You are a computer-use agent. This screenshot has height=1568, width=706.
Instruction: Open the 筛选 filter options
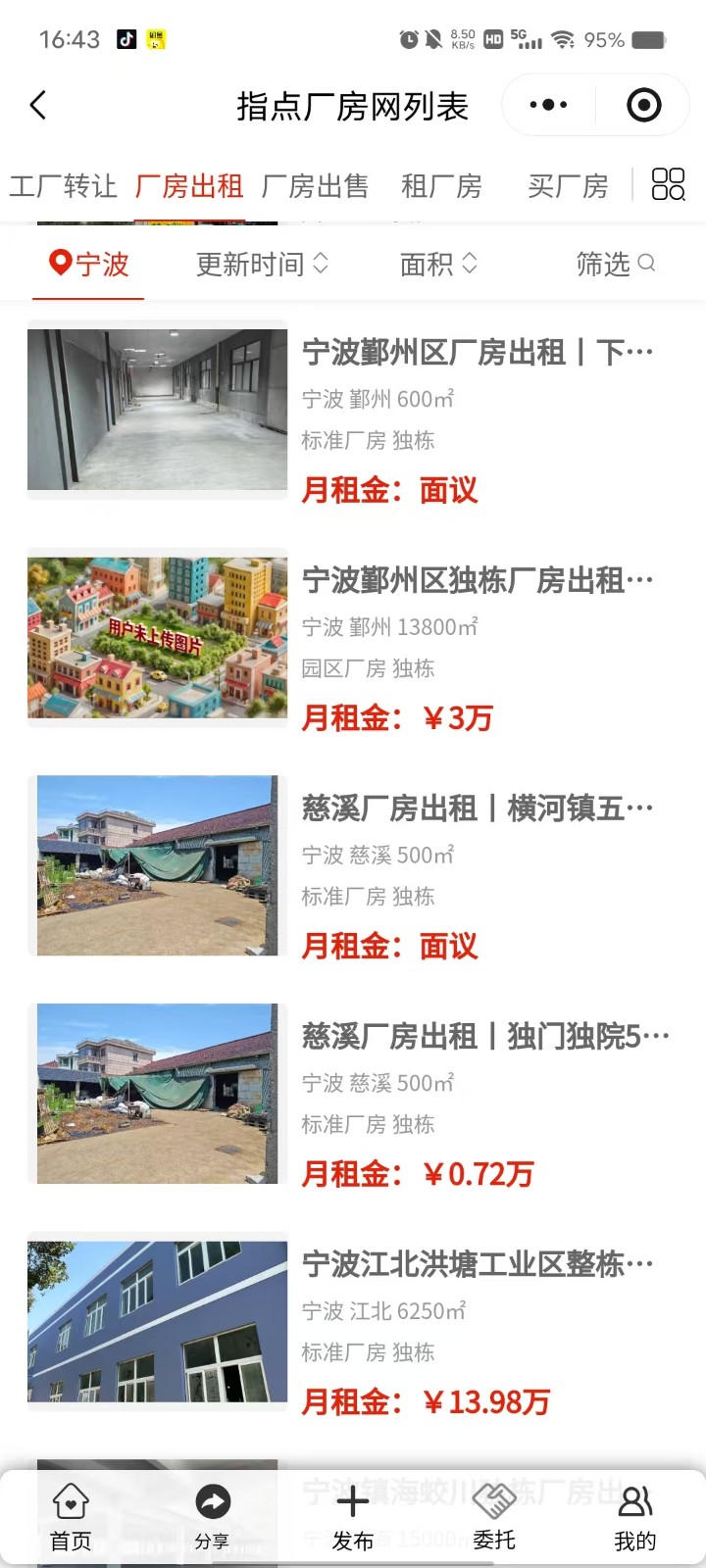(615, 264)
